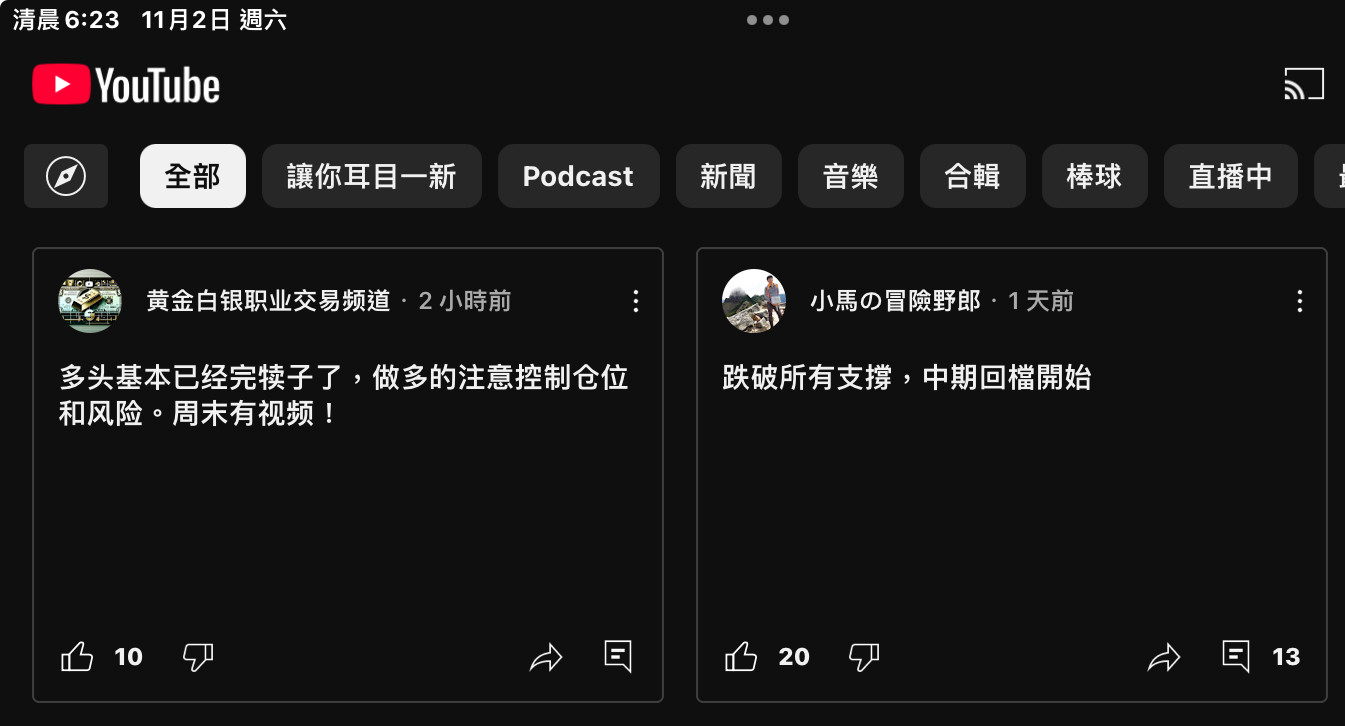Switch to the 合輯 chip
The width and height of the screenshot is (1345, 726).
972,177
